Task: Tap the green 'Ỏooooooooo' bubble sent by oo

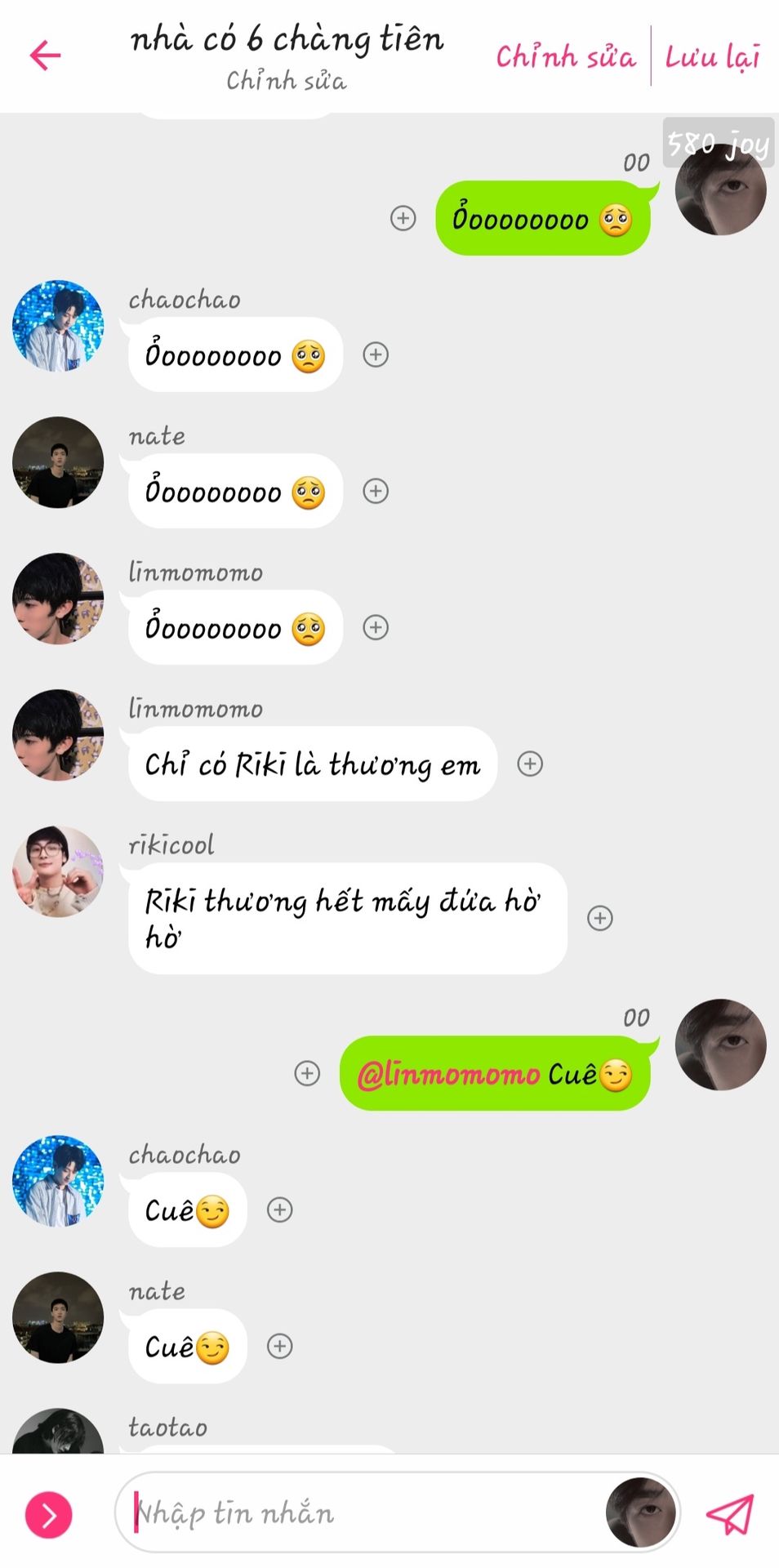Action: click(x=543, y=218)
